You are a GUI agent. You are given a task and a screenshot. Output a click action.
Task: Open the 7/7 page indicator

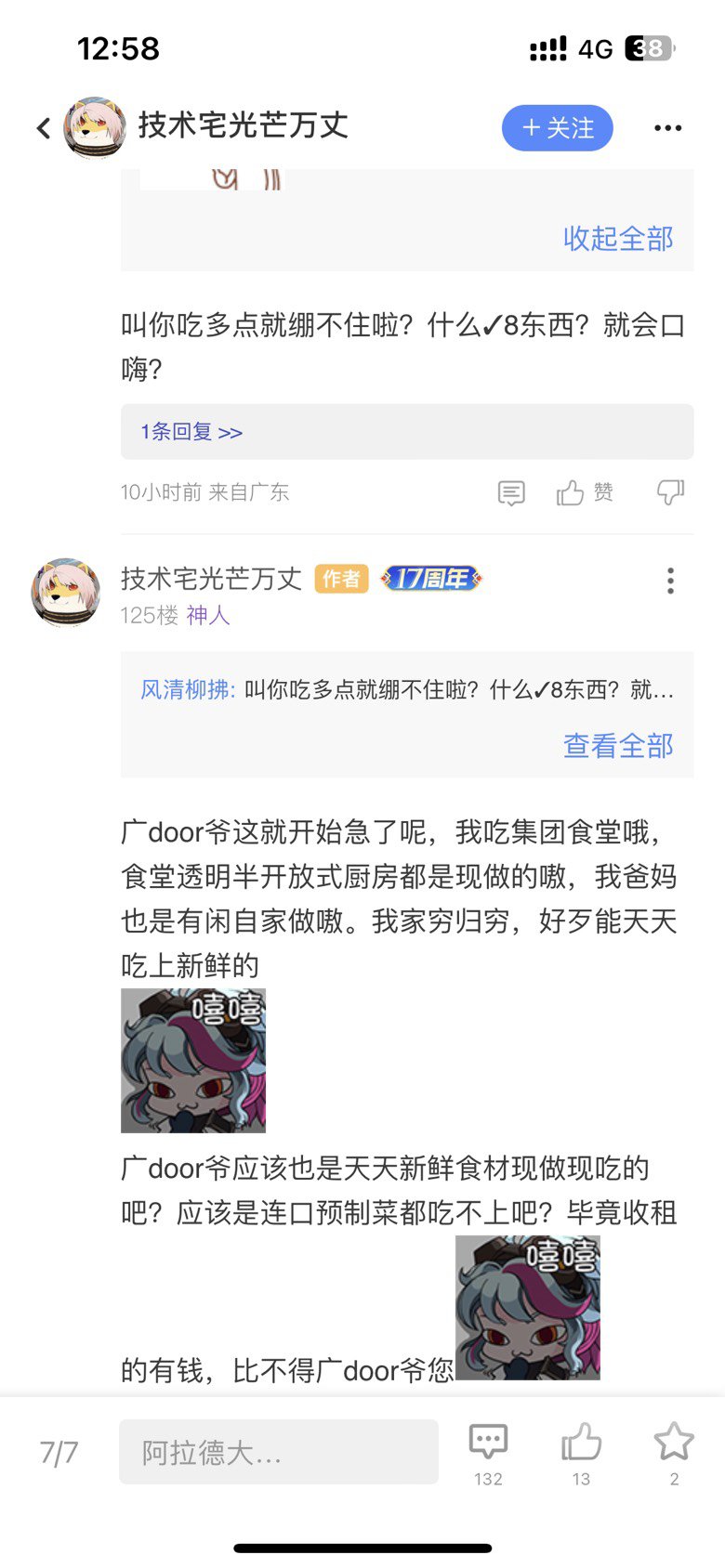point(59,1452)
